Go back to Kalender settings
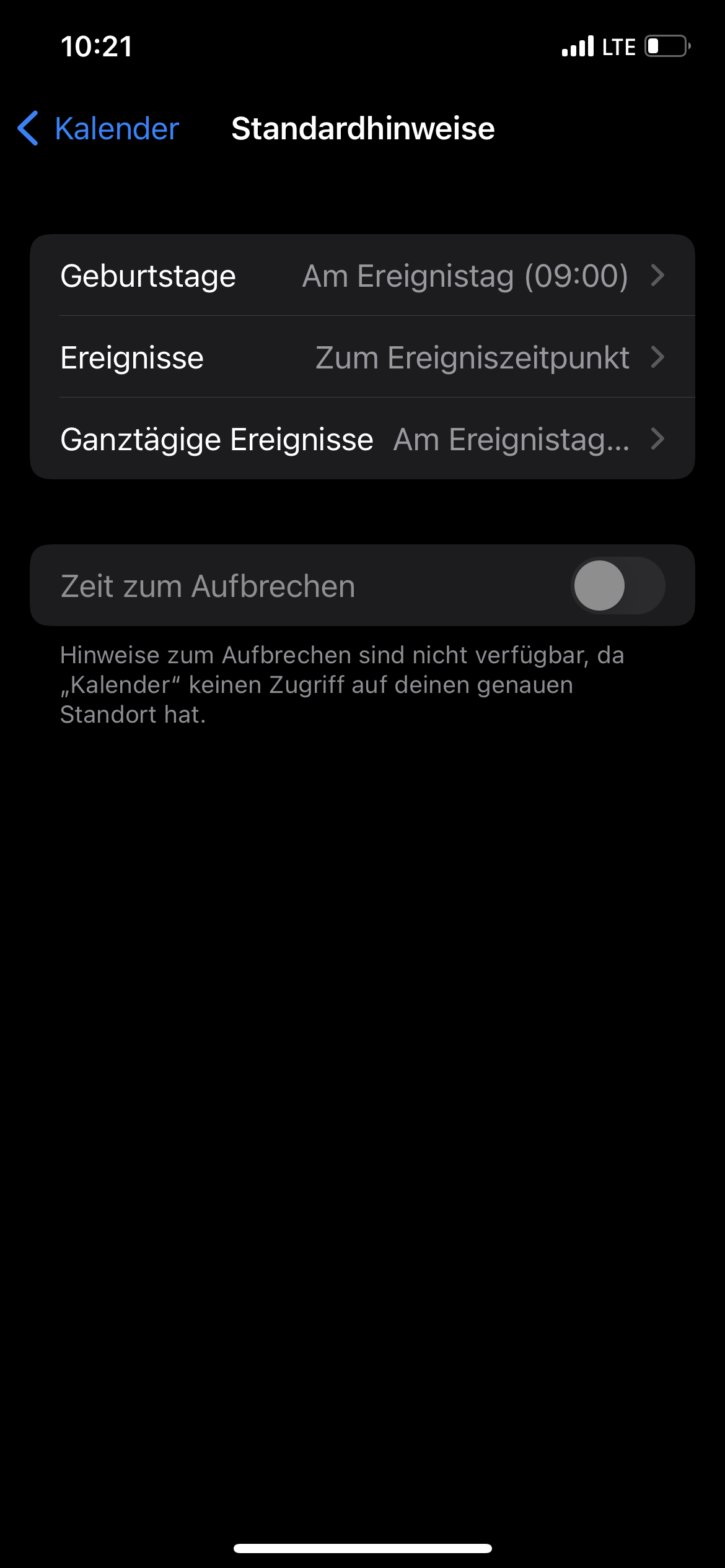 (99, 129)
